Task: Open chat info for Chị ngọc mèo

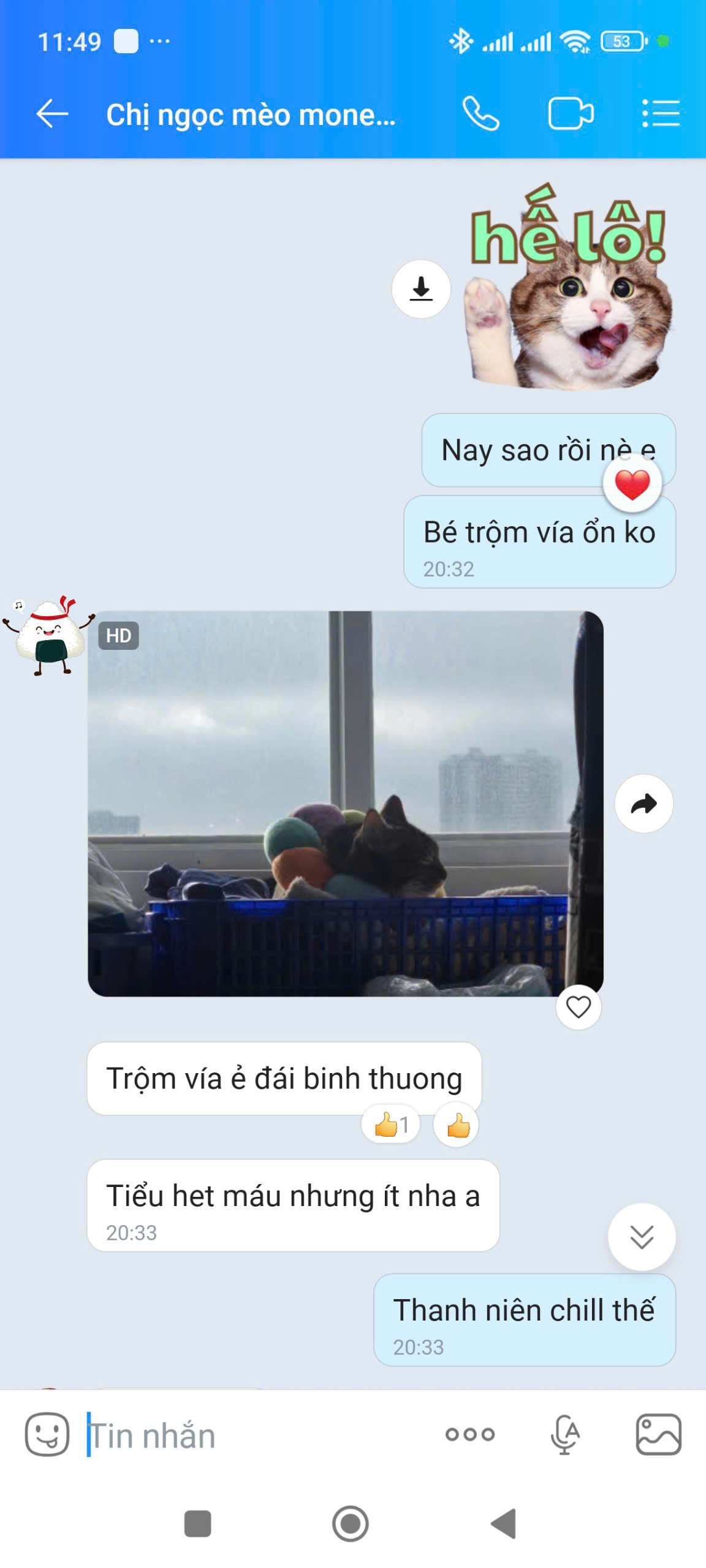Action: coord(251,115)
